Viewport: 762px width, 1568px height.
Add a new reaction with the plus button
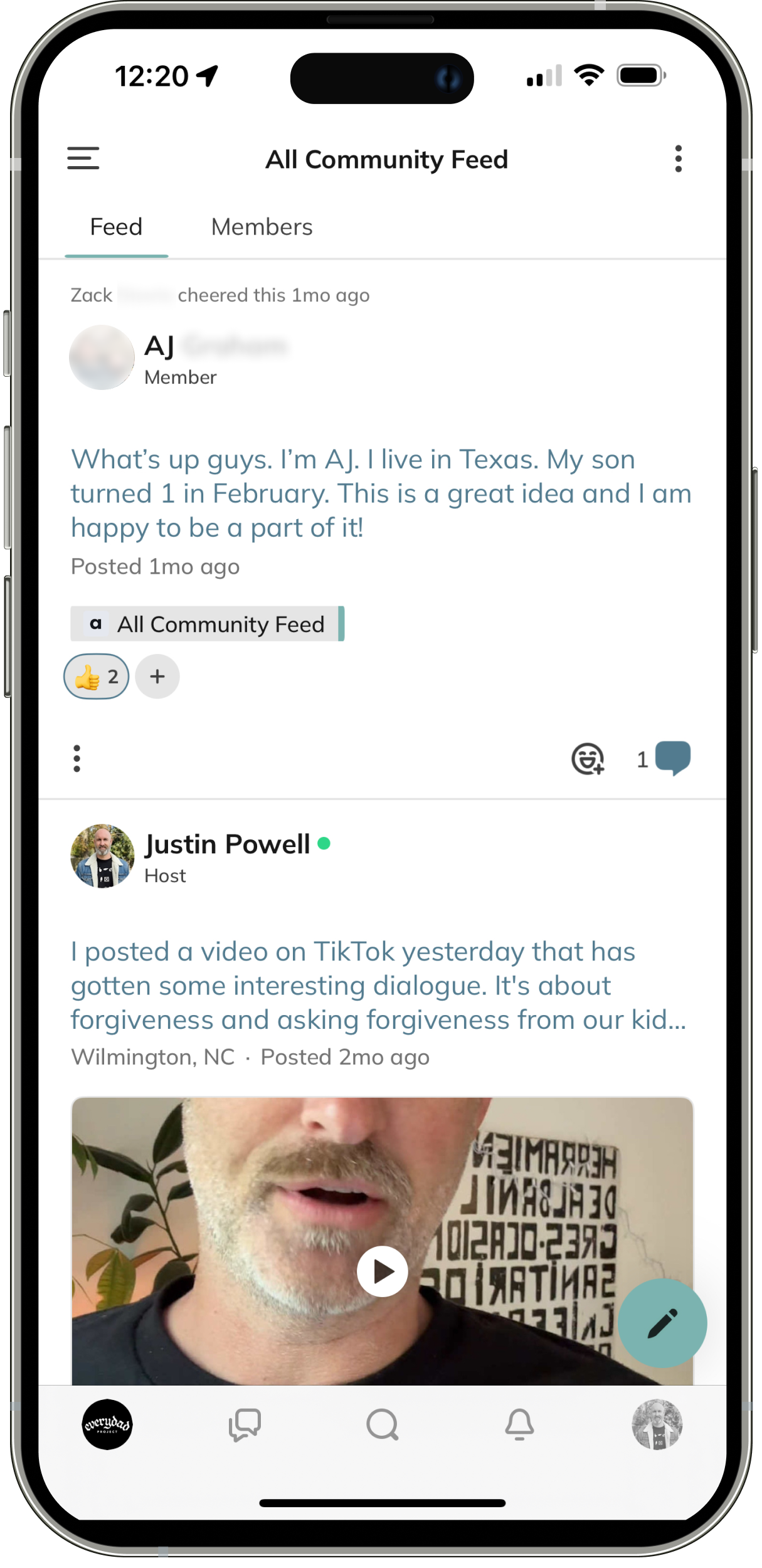coord(157,676)
